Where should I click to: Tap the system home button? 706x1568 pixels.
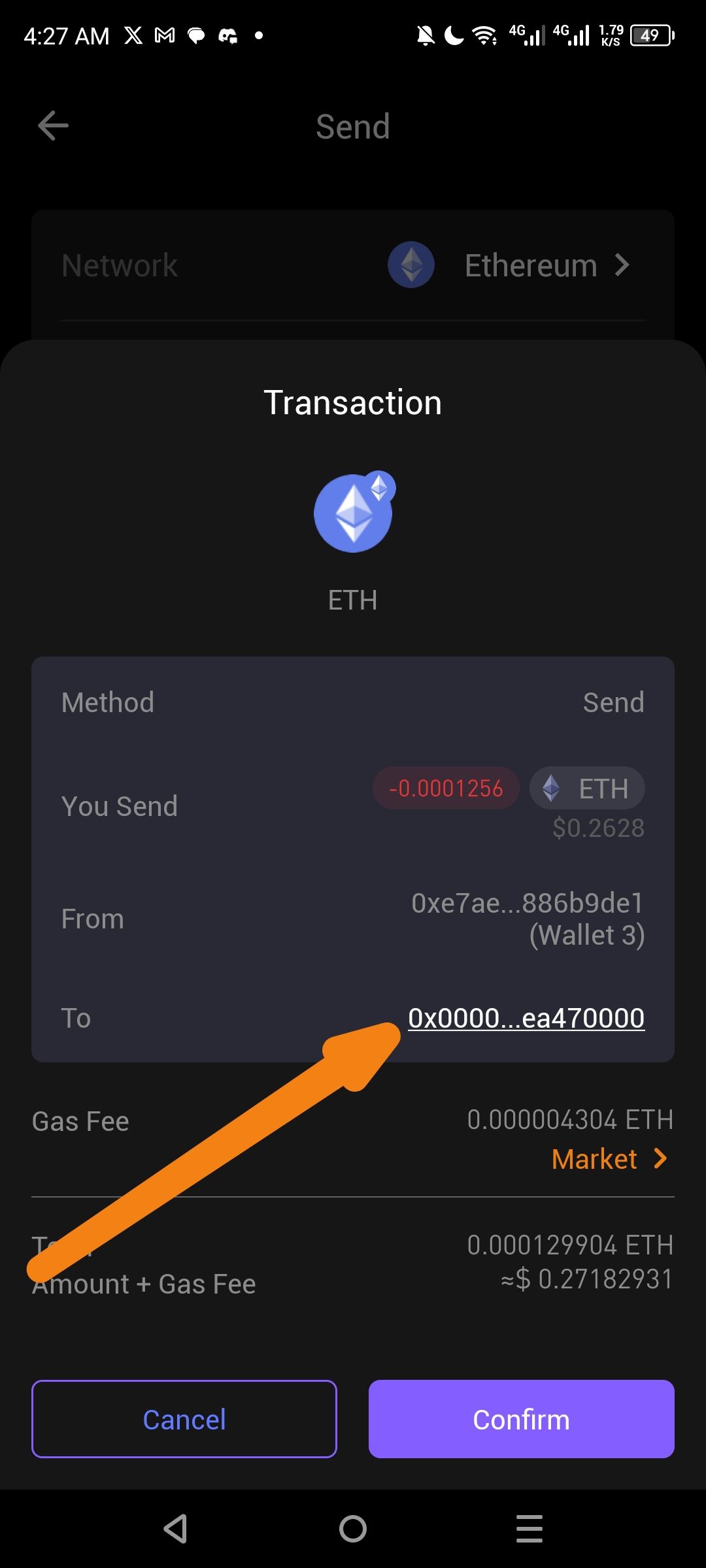coord(353,1529)
